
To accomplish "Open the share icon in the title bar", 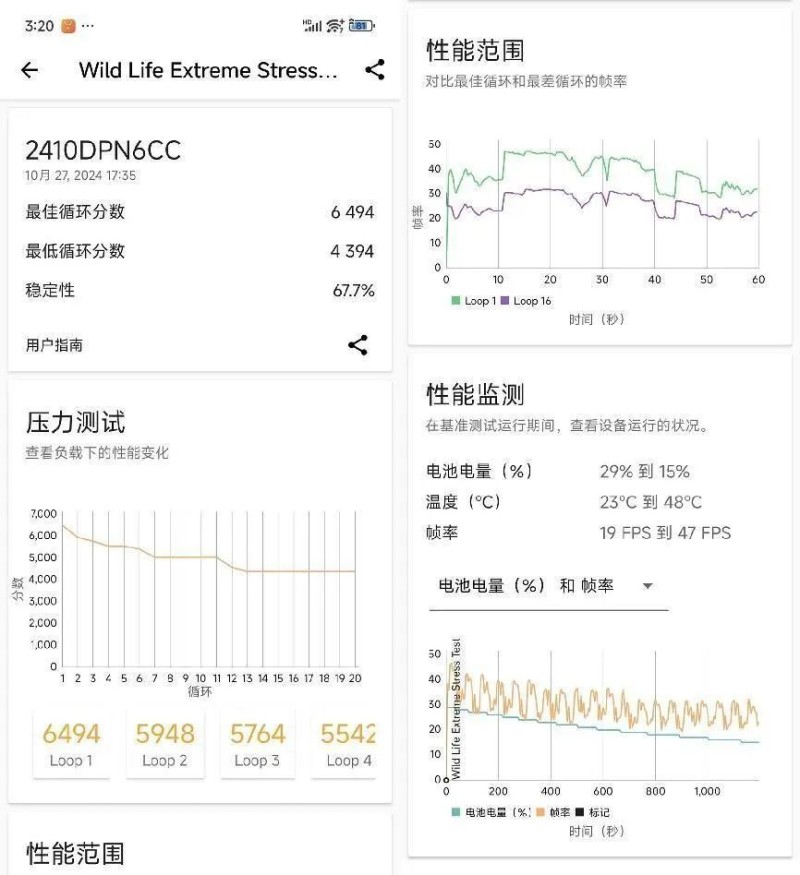I will click(374, 70).
